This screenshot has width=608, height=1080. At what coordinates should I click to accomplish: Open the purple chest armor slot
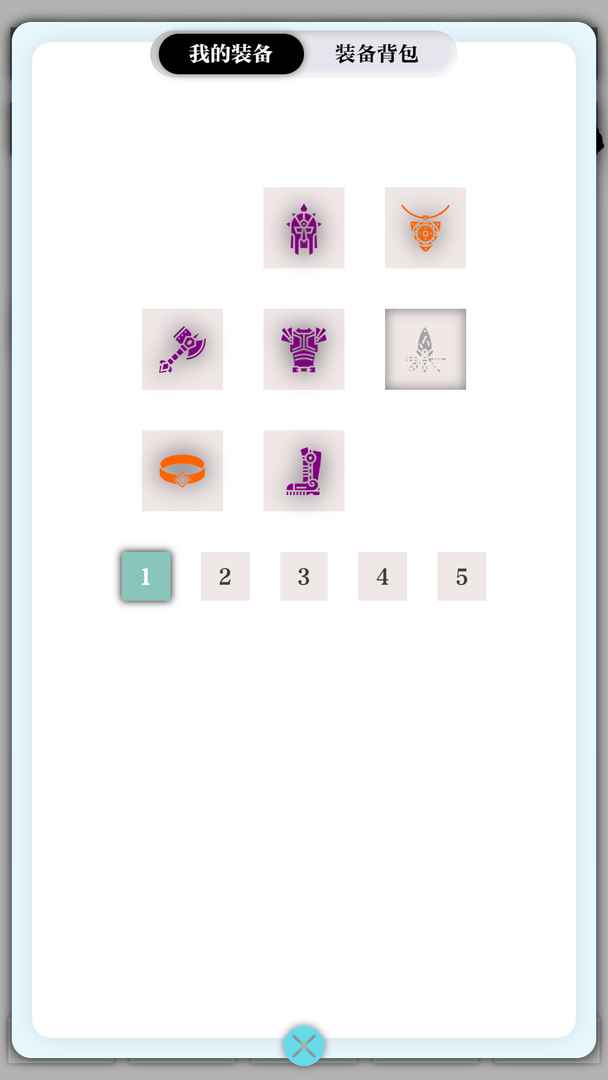pyautogui.click(x=304, y=349)
